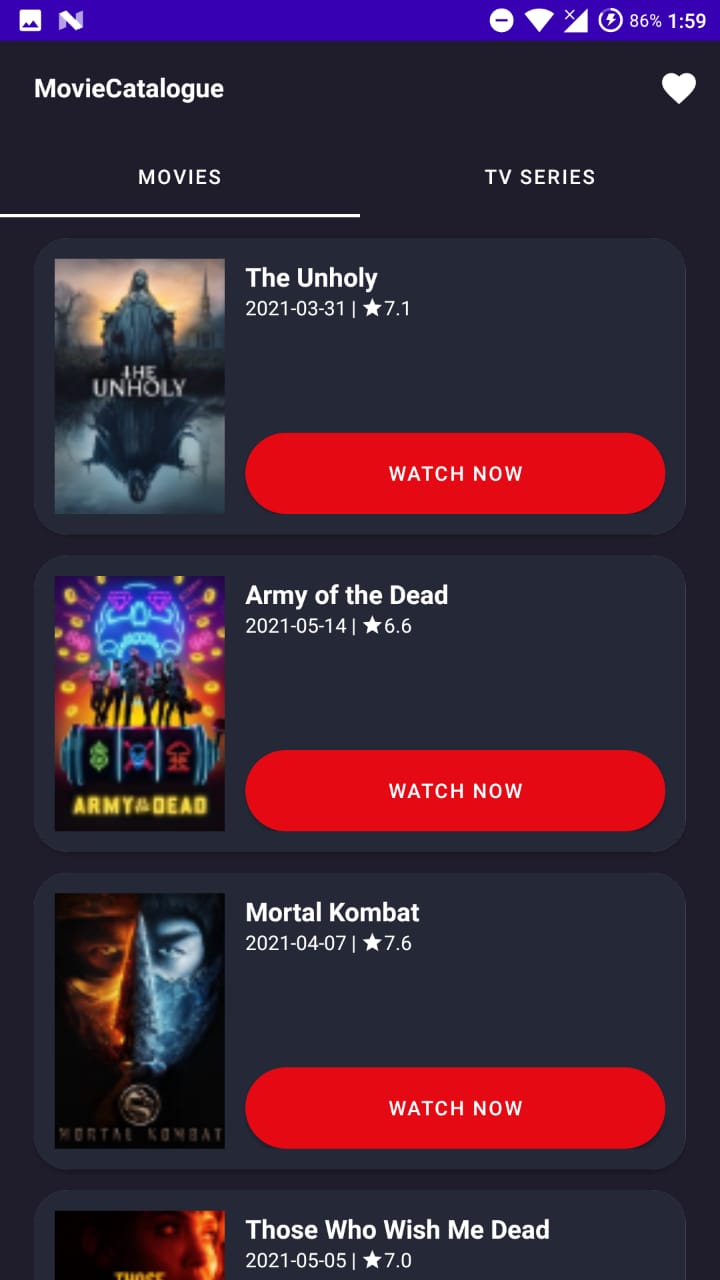The image size is (720, 1280).
Task: Tap Watch Now for Mortal Kombat
Action: click(455, 1107)
